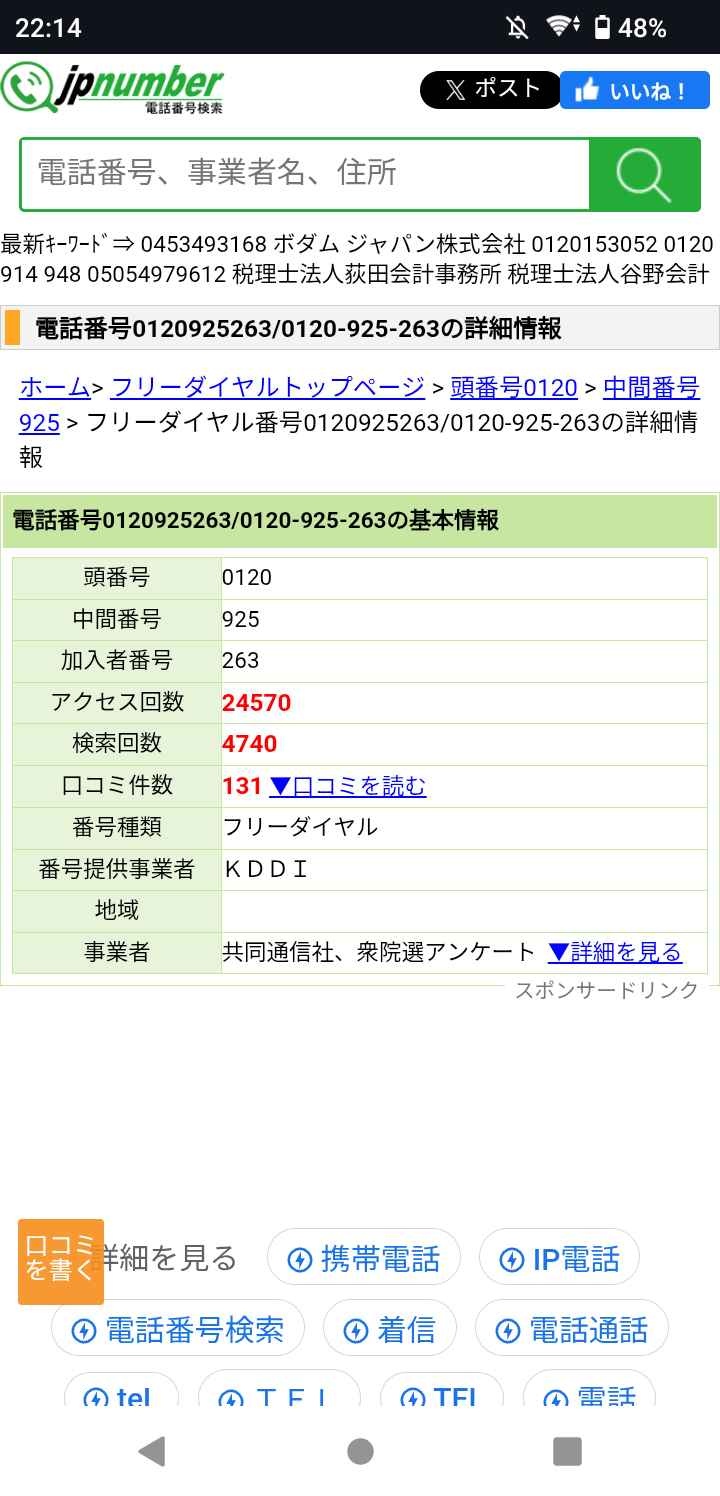Select the 電話通話 chip
The width and height of the screenshot is (720, 1496).
[x=572, y=1329]
